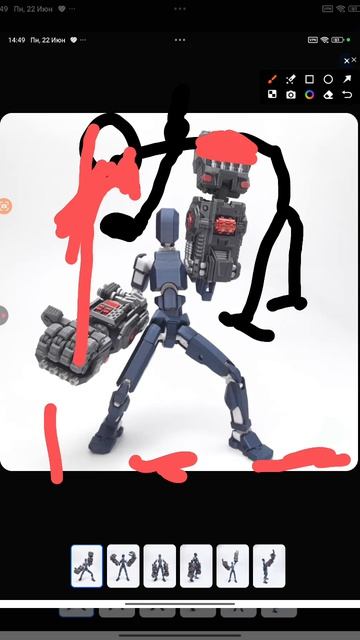
Task: Select the eraser tool
Action: tap(329, 95)
